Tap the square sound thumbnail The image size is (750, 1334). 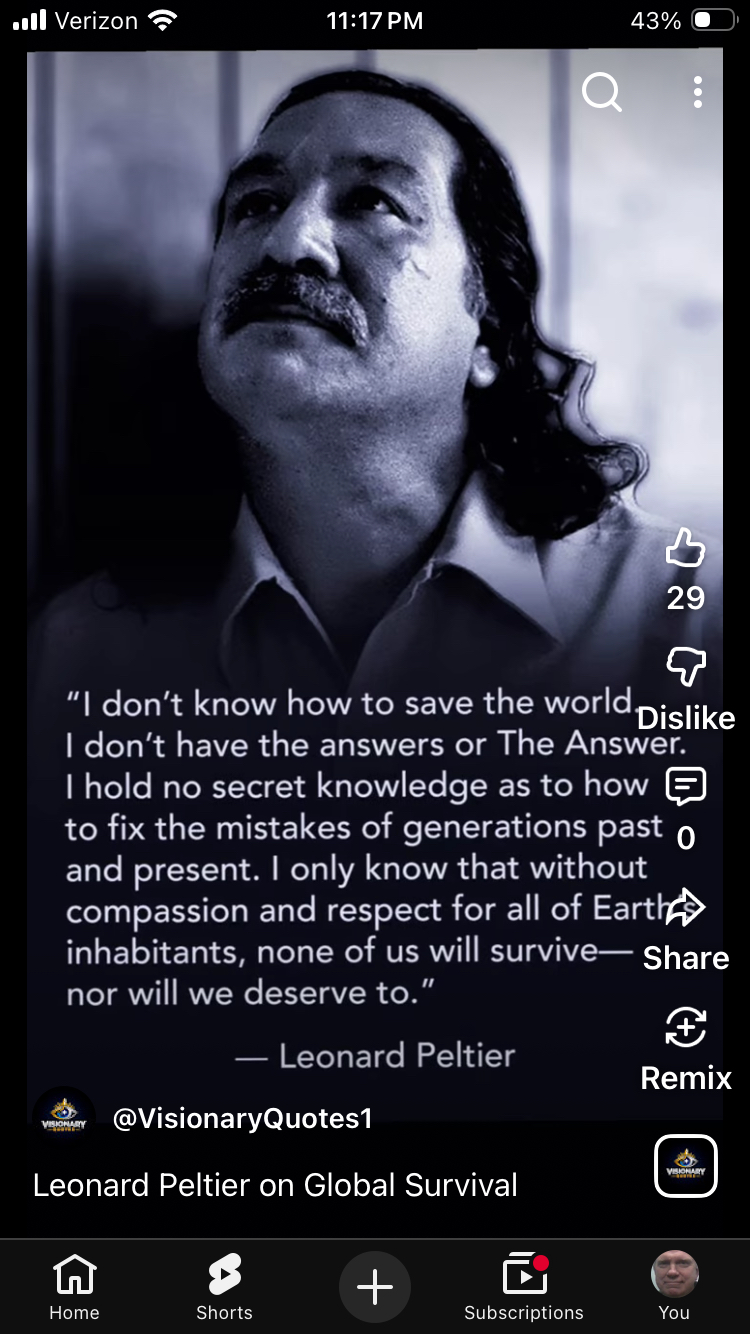[686, 1166]
